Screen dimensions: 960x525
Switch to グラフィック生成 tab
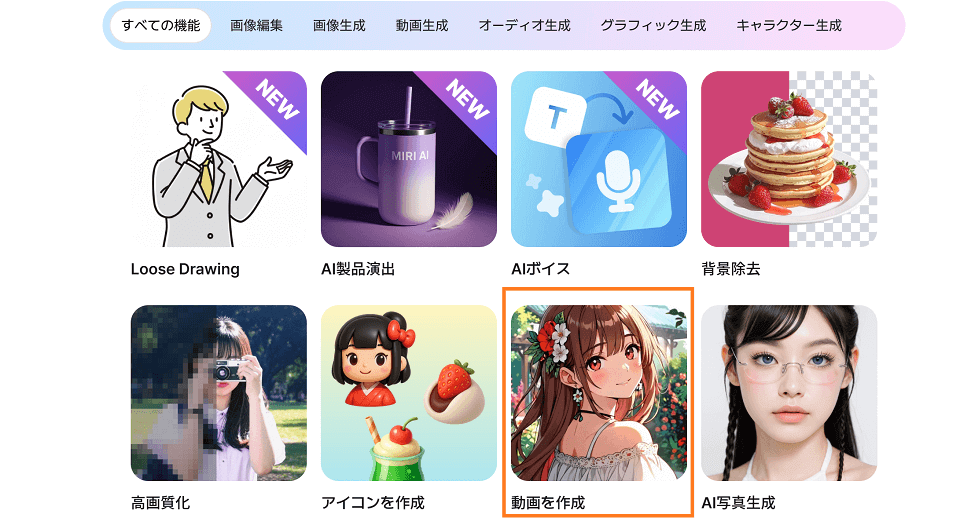tap(653, 25)
